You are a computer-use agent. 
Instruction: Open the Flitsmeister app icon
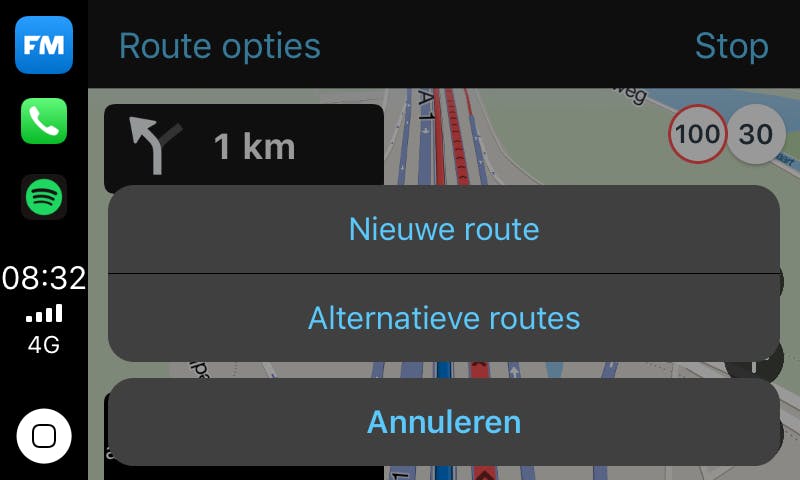[x=44, y=45]
